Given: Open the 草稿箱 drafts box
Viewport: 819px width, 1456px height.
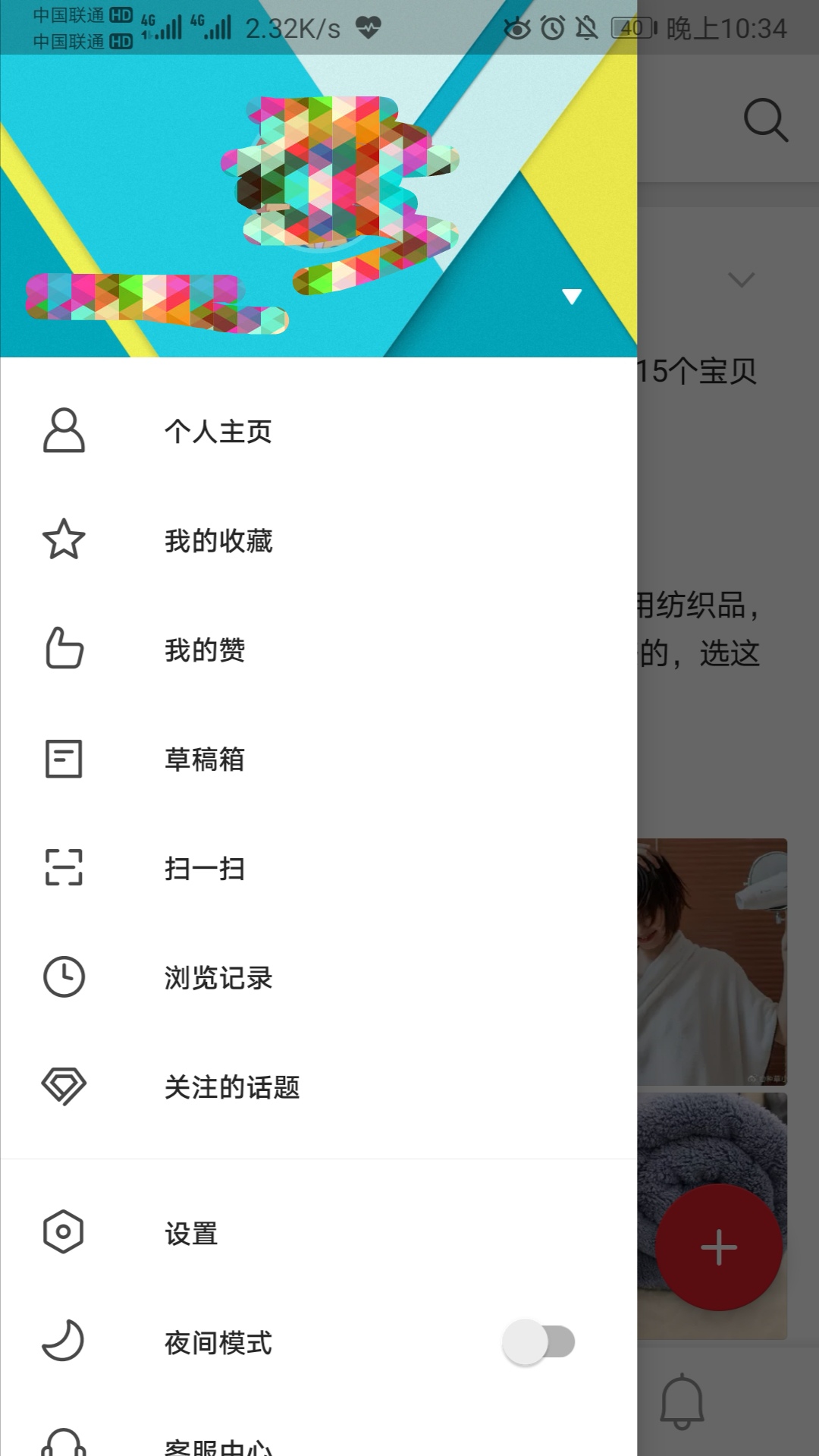Looking at the screenshot, I should point(205,759).
